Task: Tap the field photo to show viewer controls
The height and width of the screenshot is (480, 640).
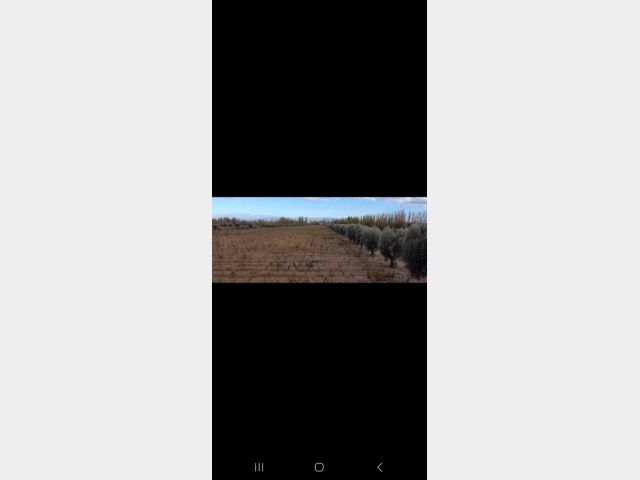Action: coord(319,240)
